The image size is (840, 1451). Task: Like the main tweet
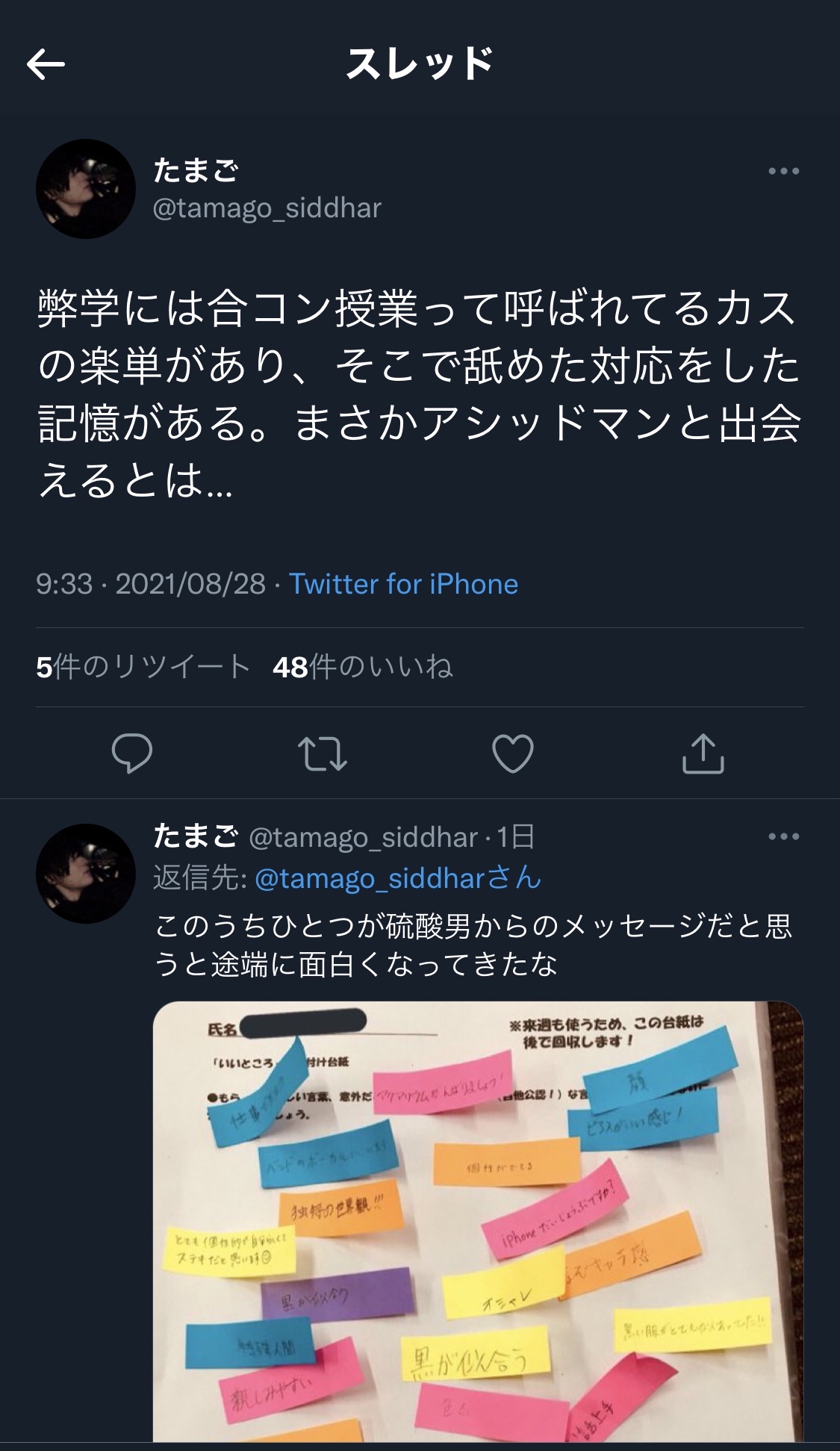[x=513, y=753]
